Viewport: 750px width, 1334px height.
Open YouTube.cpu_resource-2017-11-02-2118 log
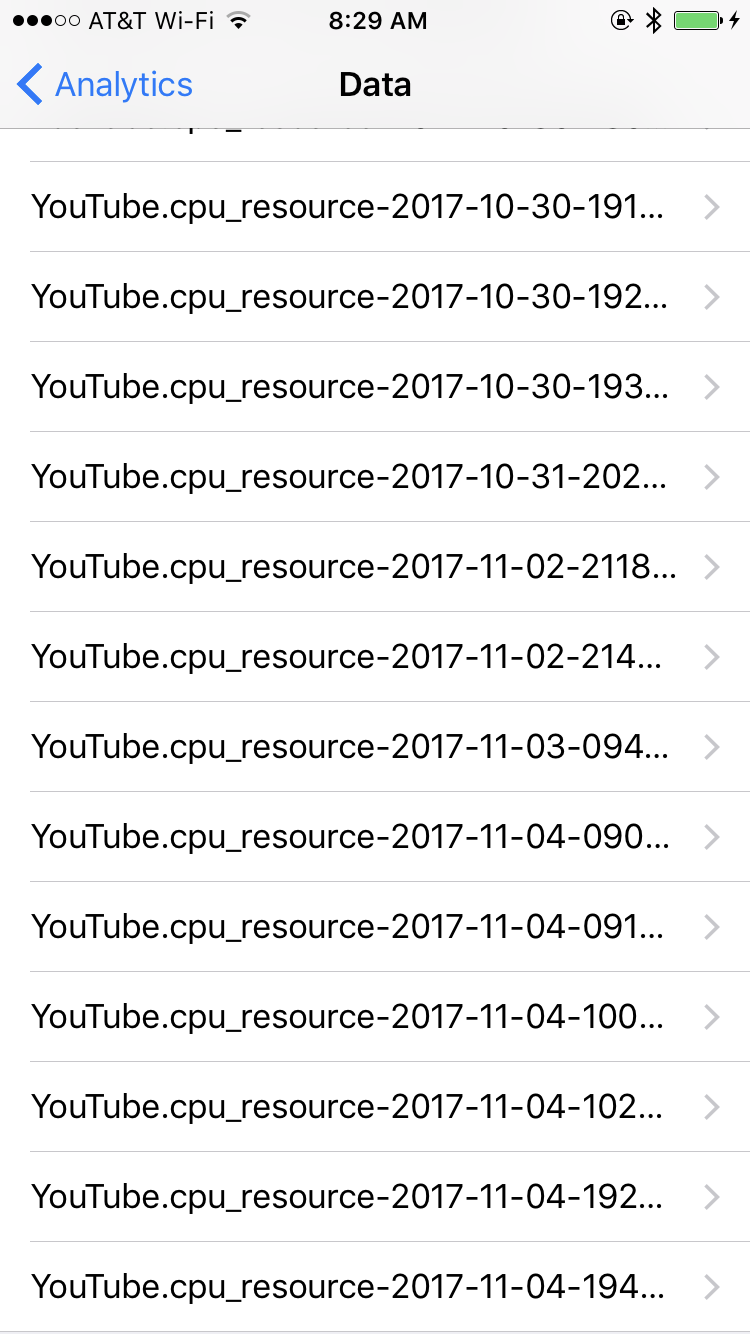tap(375, 567)
